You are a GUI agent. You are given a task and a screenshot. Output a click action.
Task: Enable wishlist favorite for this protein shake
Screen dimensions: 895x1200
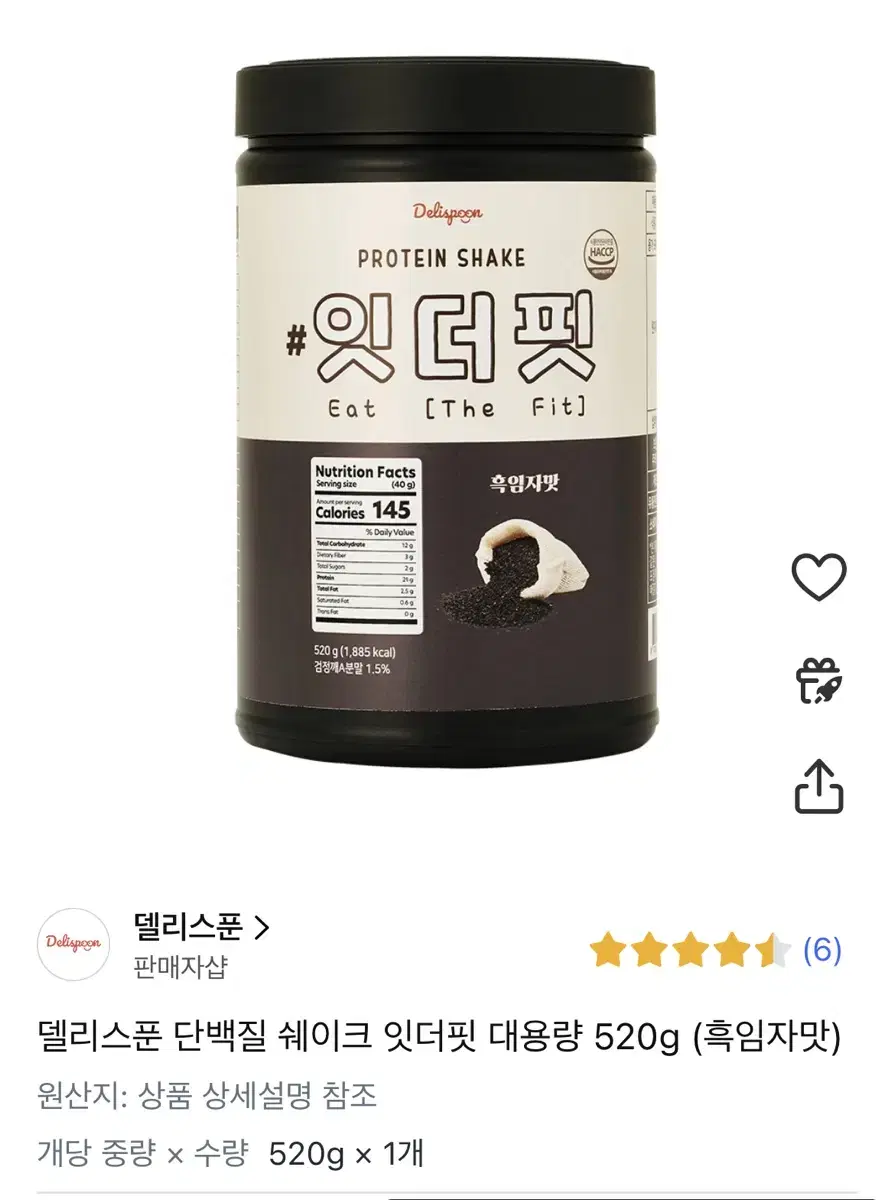pyautogui.click(x=821, y=575)
